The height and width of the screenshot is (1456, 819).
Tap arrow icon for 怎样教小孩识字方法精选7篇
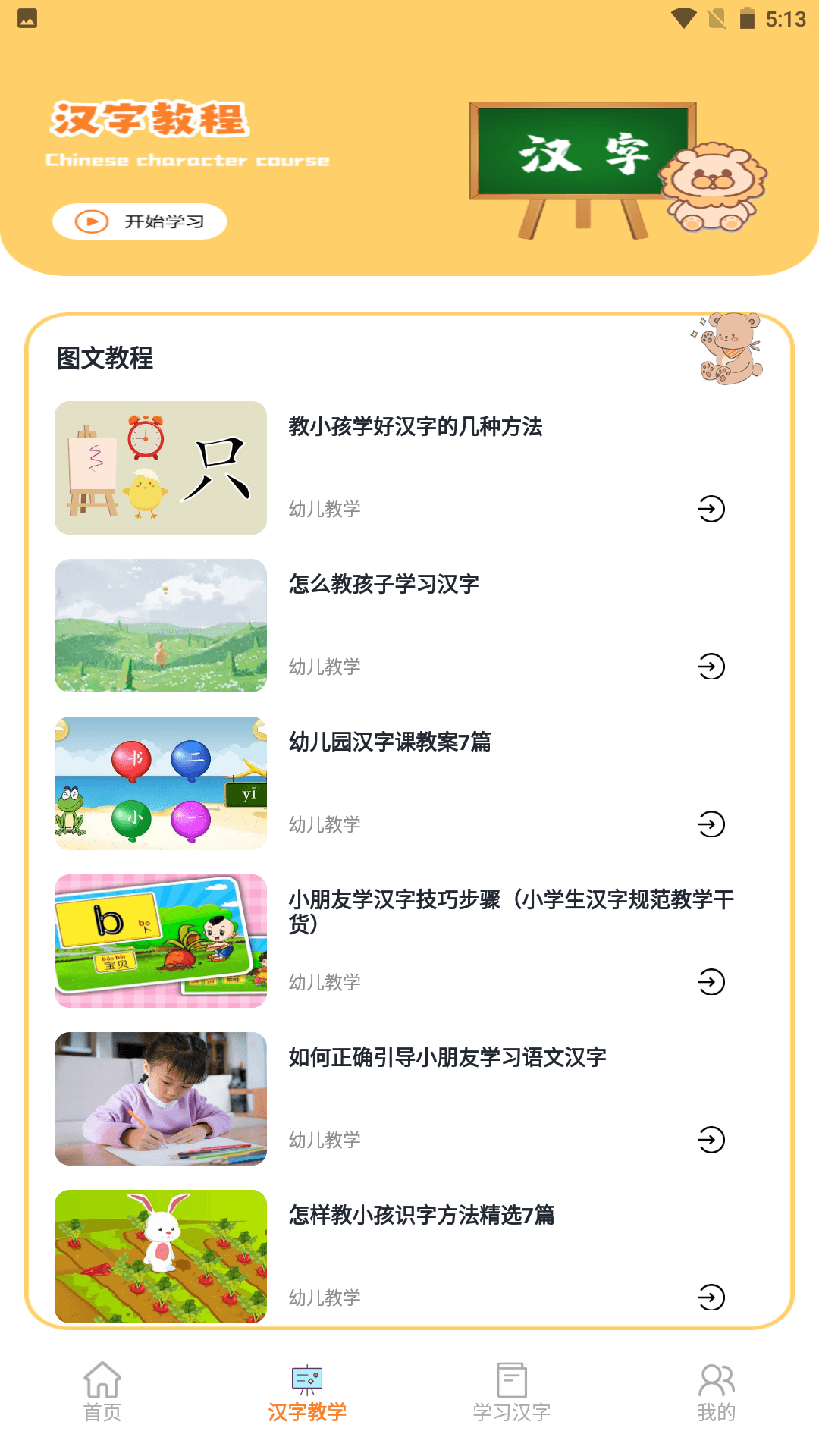(x=711, y=1298)
